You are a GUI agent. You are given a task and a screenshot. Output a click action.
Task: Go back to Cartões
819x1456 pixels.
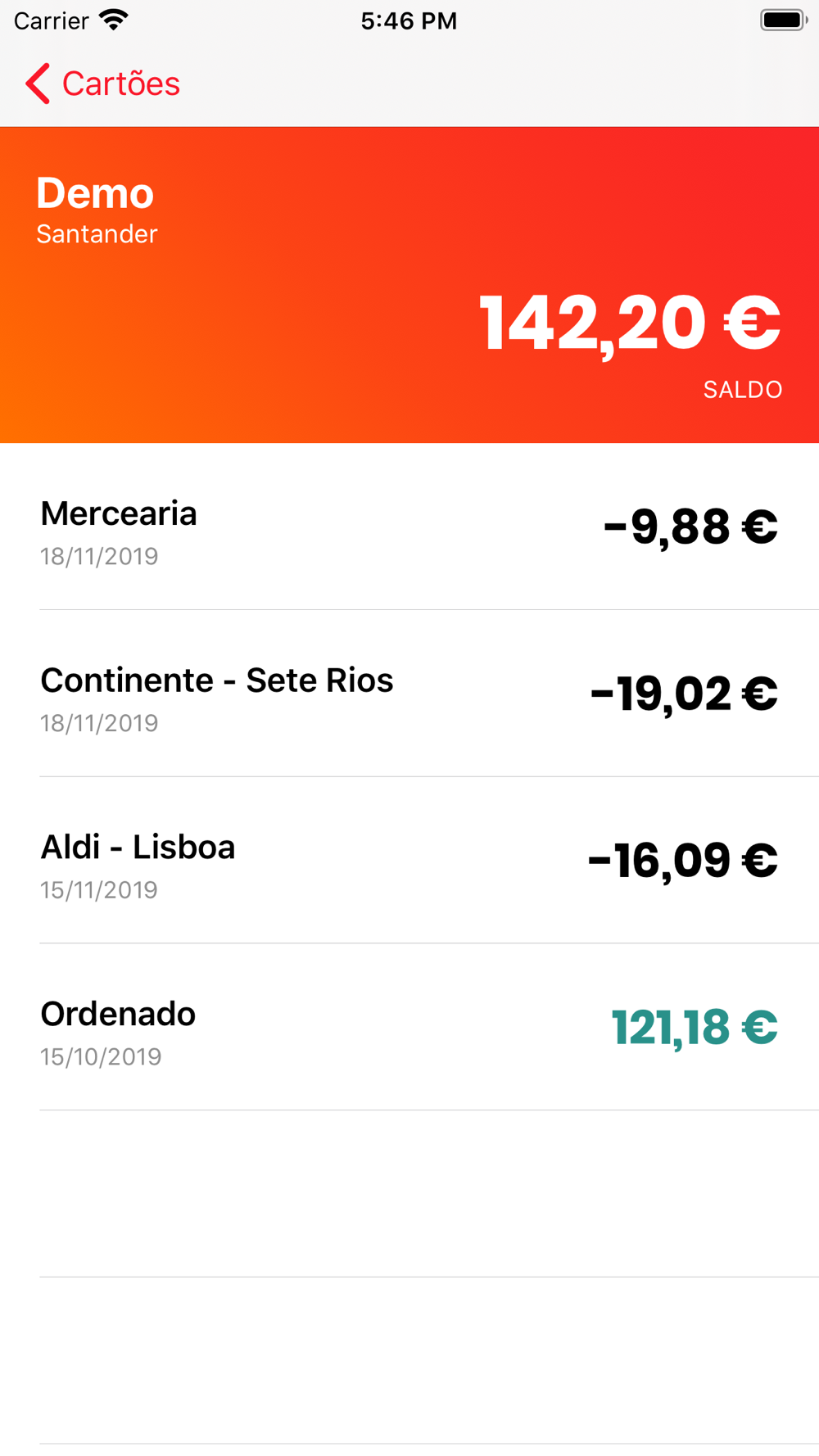click(102, 84)
